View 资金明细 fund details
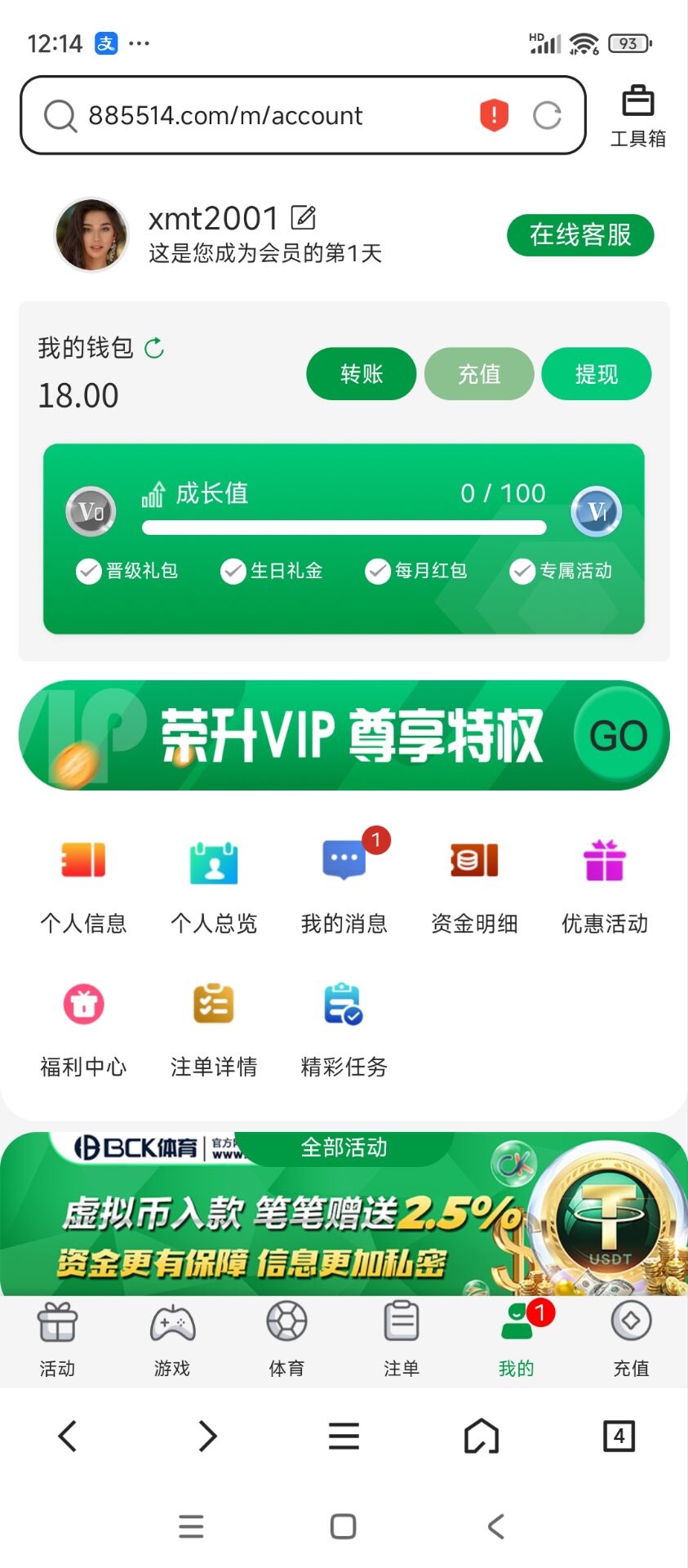 tap(474, 886)
